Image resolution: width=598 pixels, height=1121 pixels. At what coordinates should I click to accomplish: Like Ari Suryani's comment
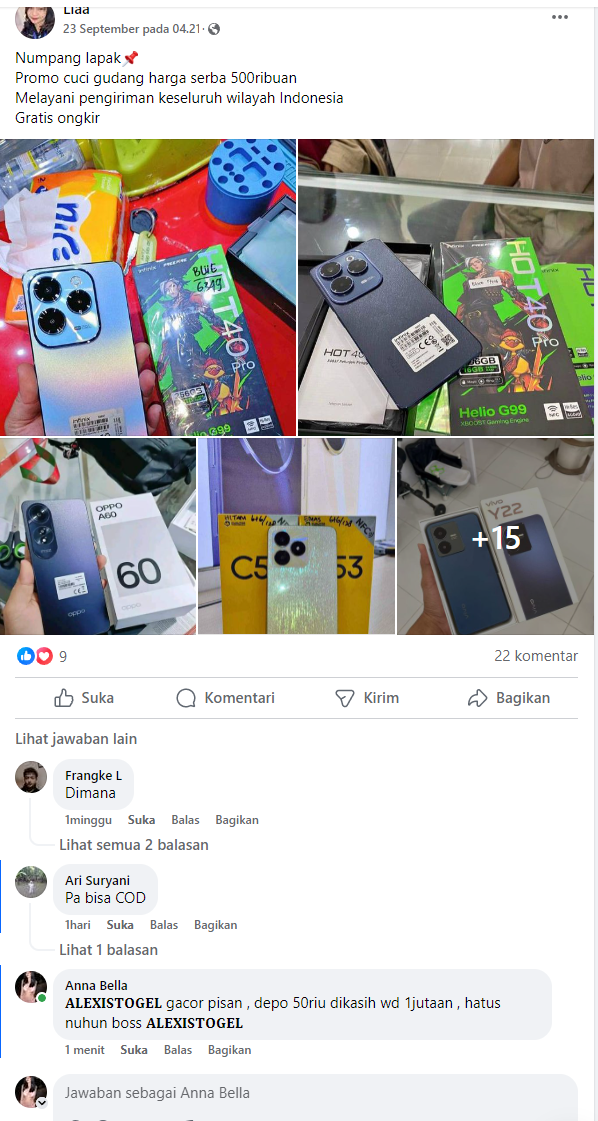(120, 924)
